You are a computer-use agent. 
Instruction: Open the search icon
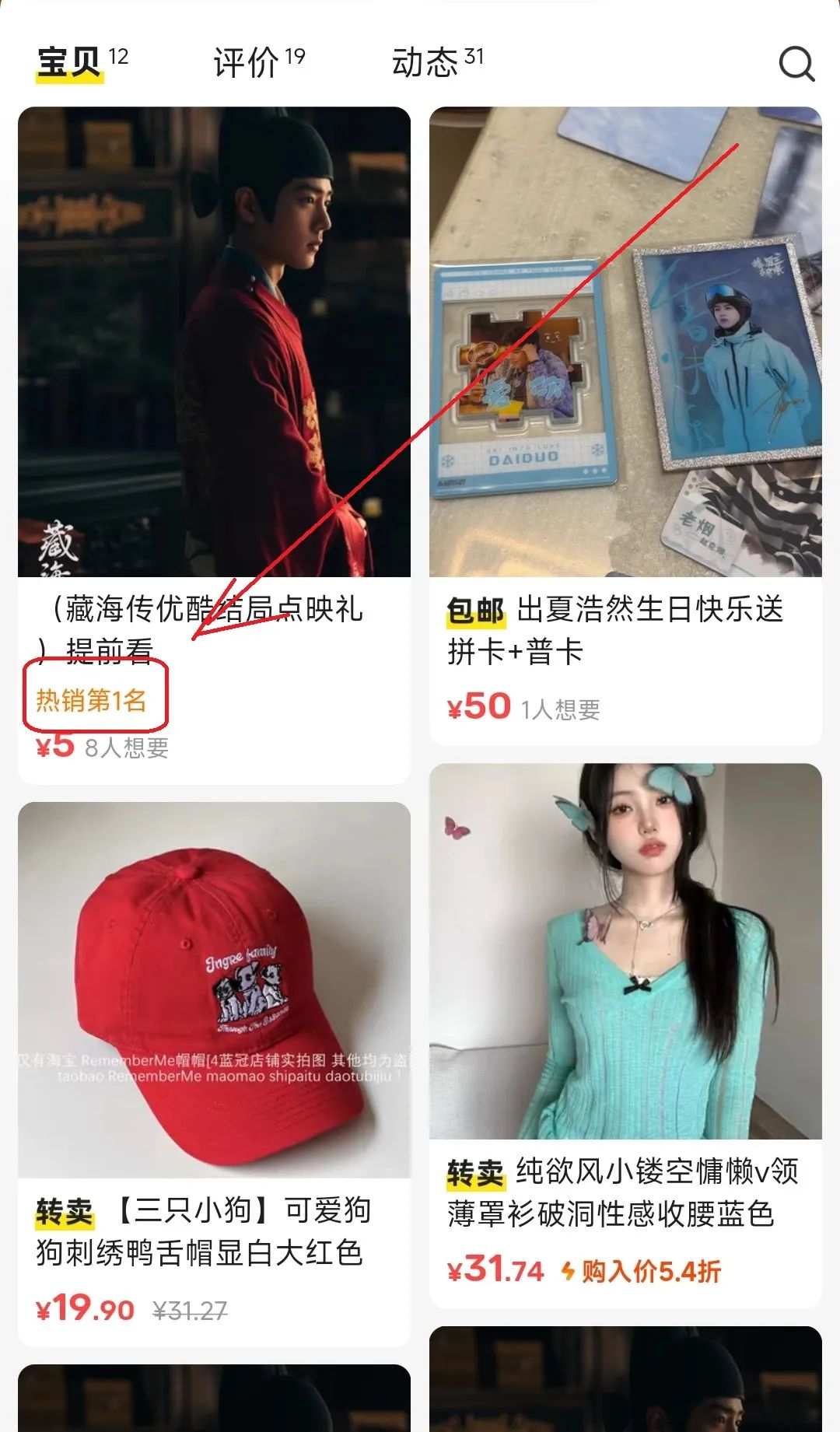click(796, 63)
